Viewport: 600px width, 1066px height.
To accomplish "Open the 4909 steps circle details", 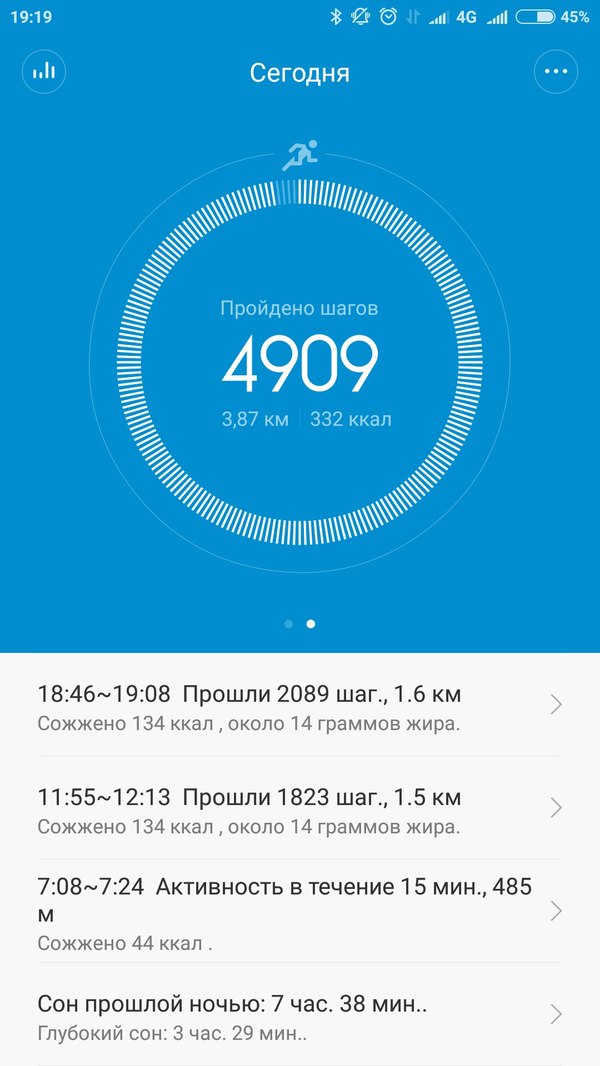I will tap(300, 362).
